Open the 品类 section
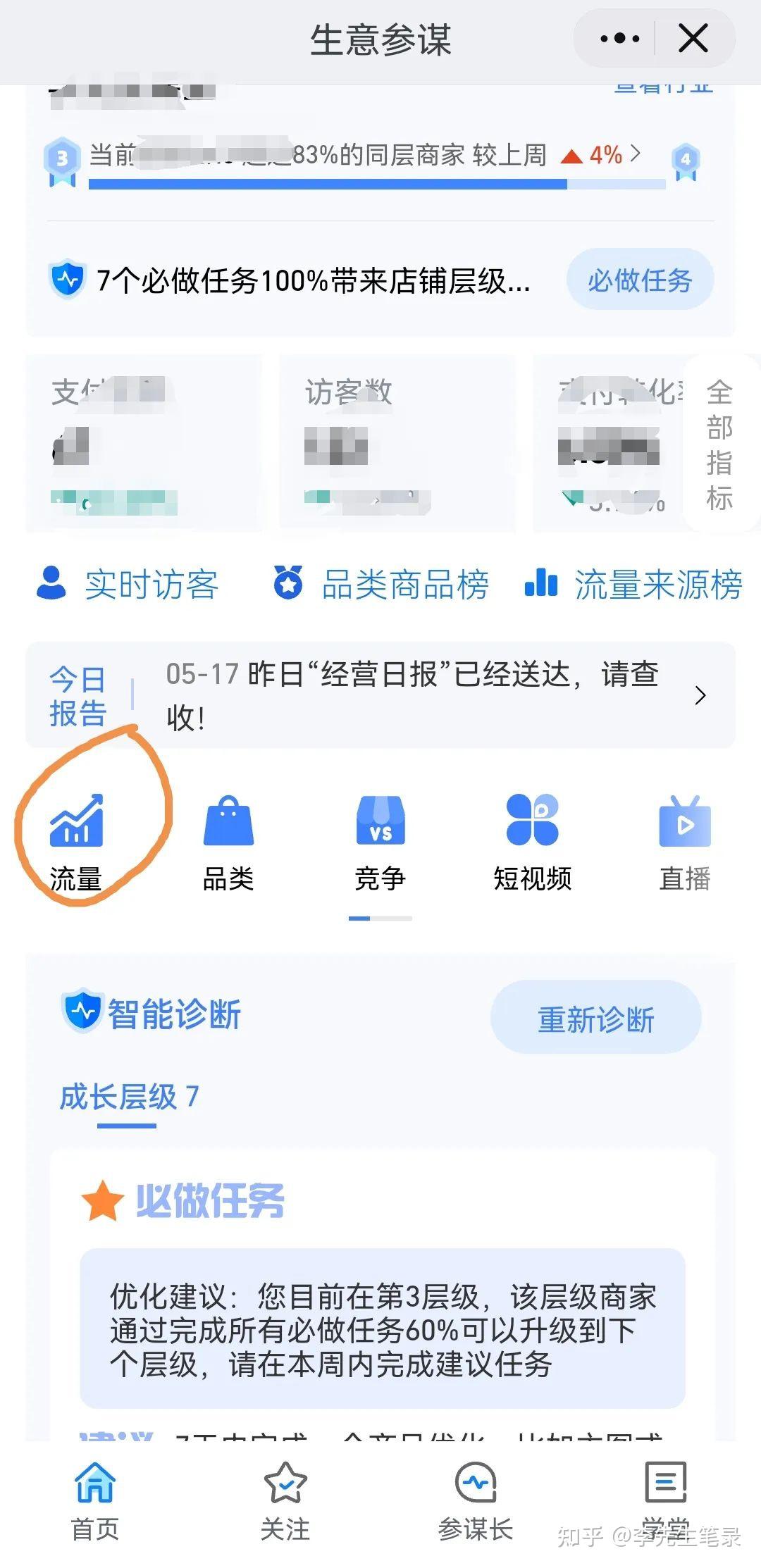Screen dimensions: 761x1568 pos(228,842)
